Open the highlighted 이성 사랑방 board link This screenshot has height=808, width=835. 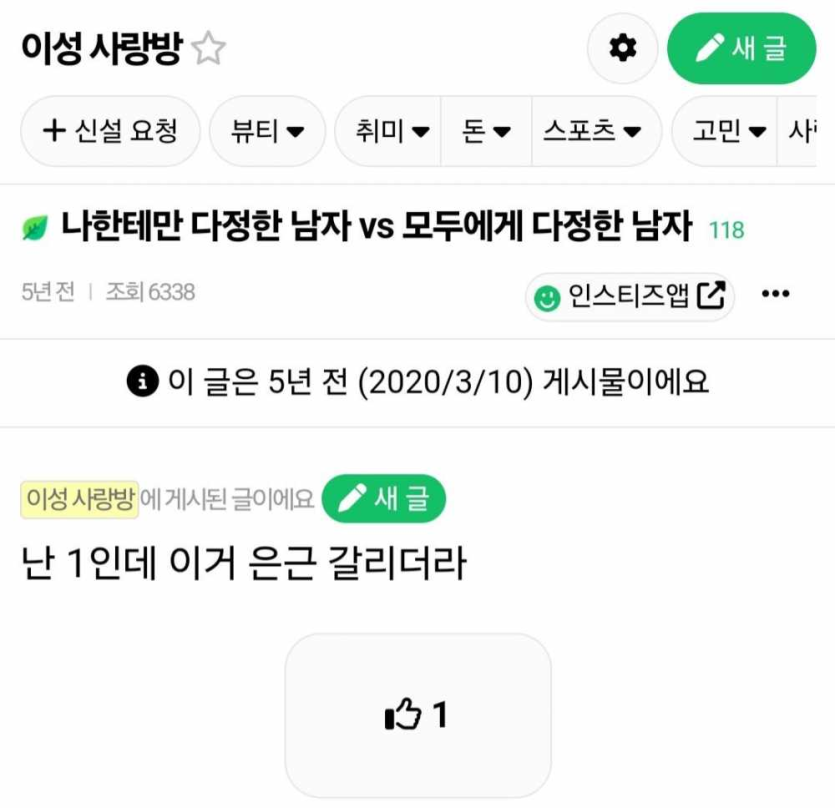[79, 499]
